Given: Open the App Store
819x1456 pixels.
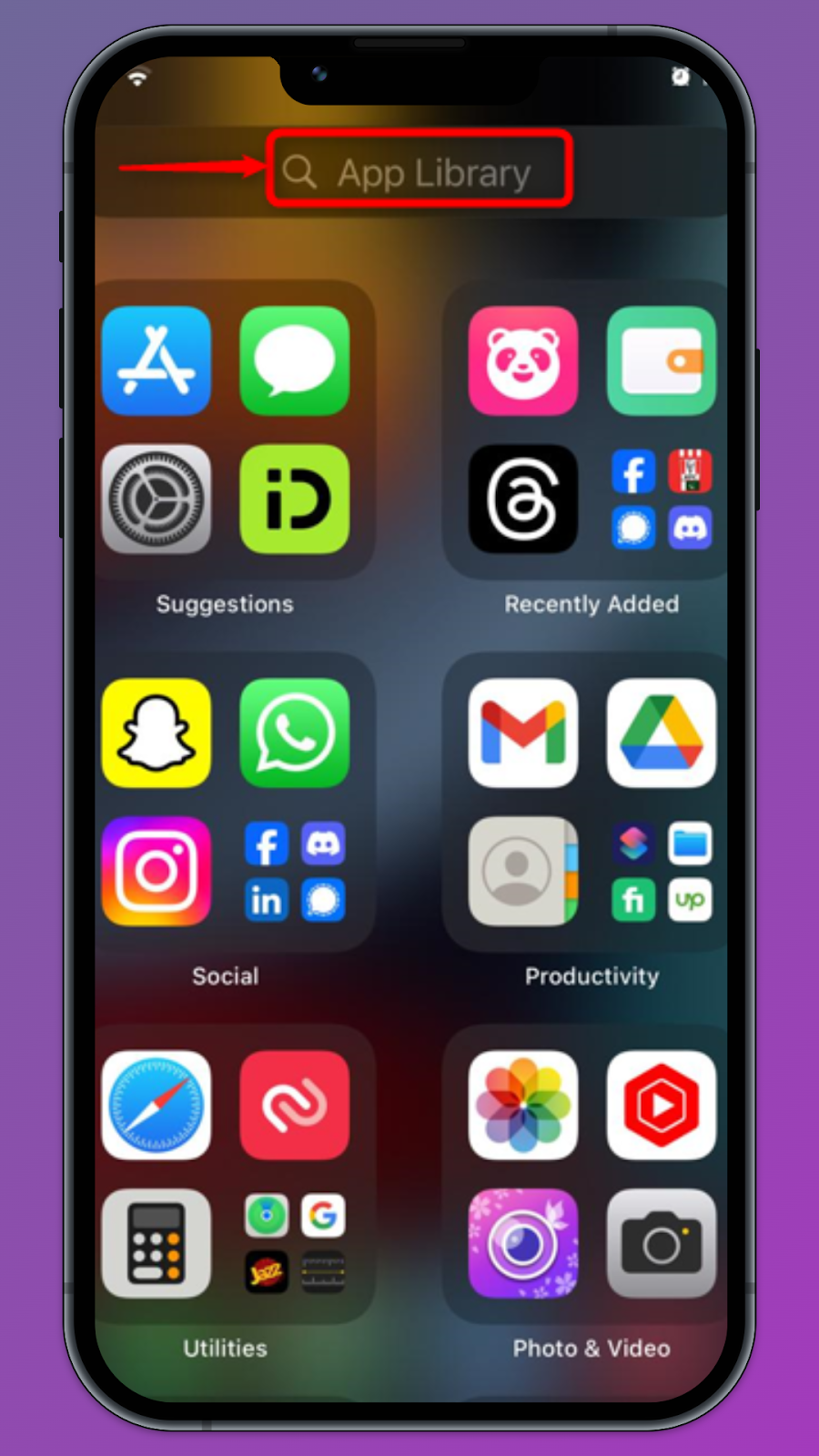Looking at the screenshot, I should [157, 361].
